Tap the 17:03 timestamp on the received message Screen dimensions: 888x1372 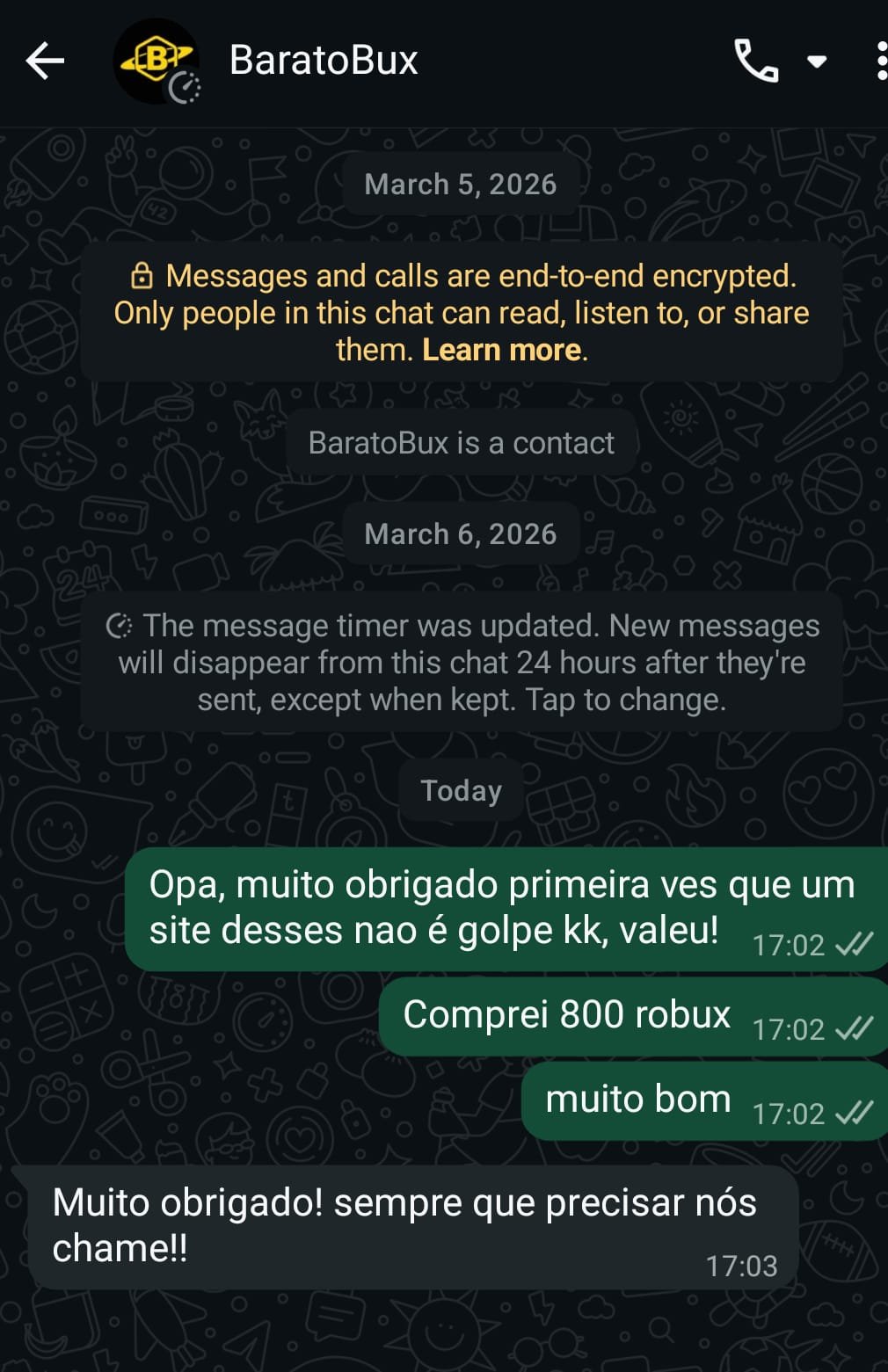click(x=739, y=1266)
